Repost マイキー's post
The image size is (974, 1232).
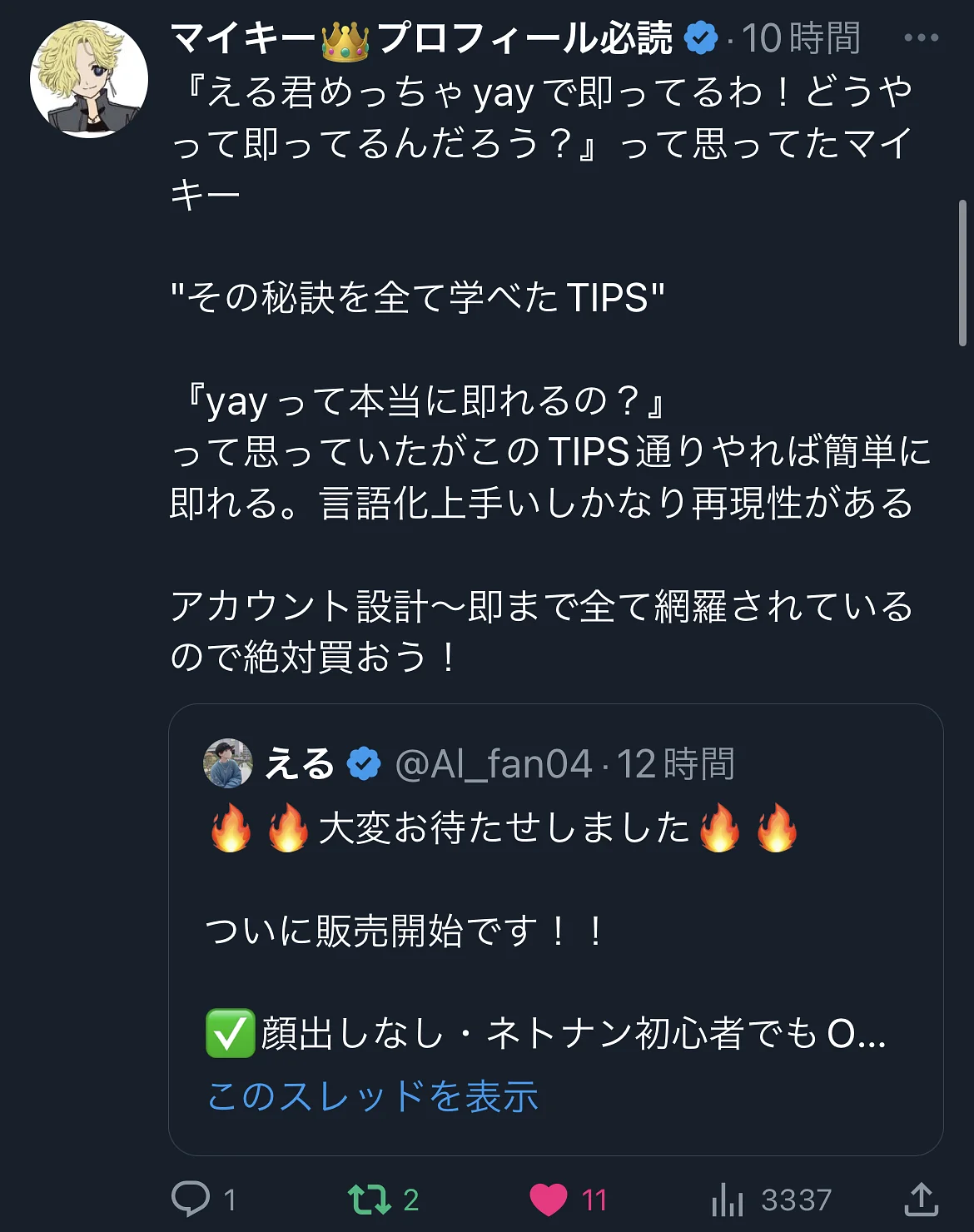coord(369,1199)
